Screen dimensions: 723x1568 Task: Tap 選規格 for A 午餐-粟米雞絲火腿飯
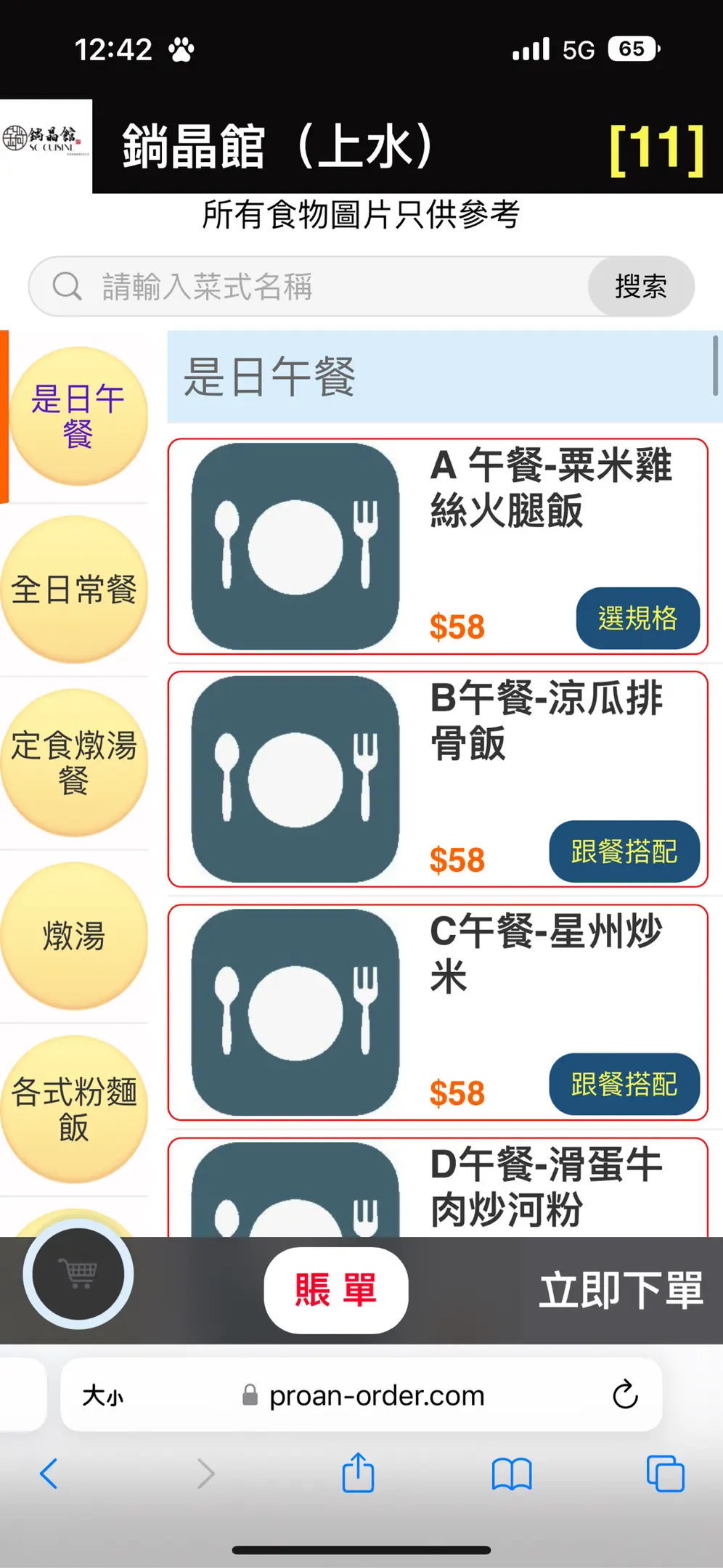[x=637, y=618]
